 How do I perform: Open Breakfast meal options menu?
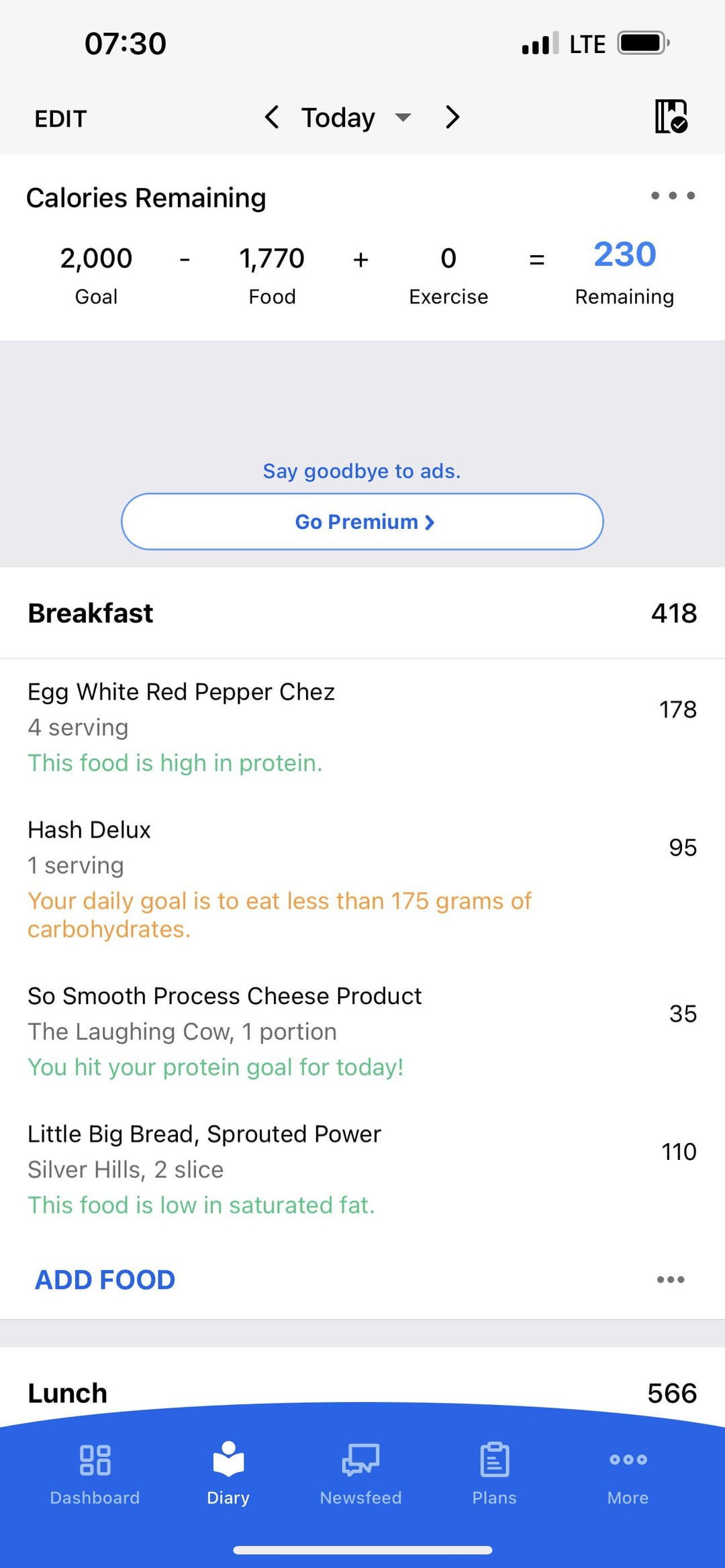(671, 1279)
